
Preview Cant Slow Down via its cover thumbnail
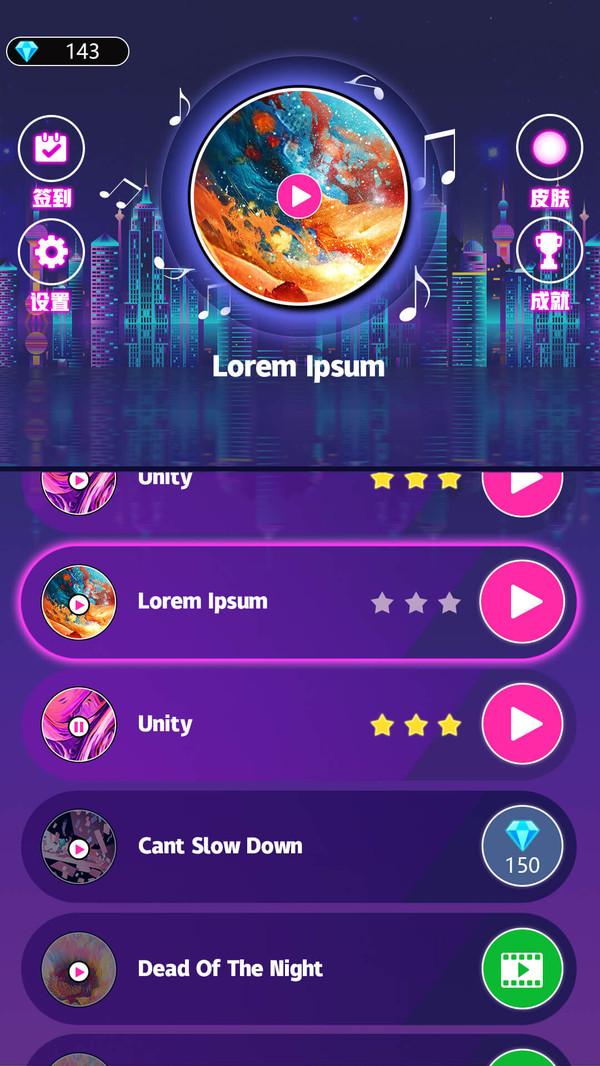(x=79, y=847)
